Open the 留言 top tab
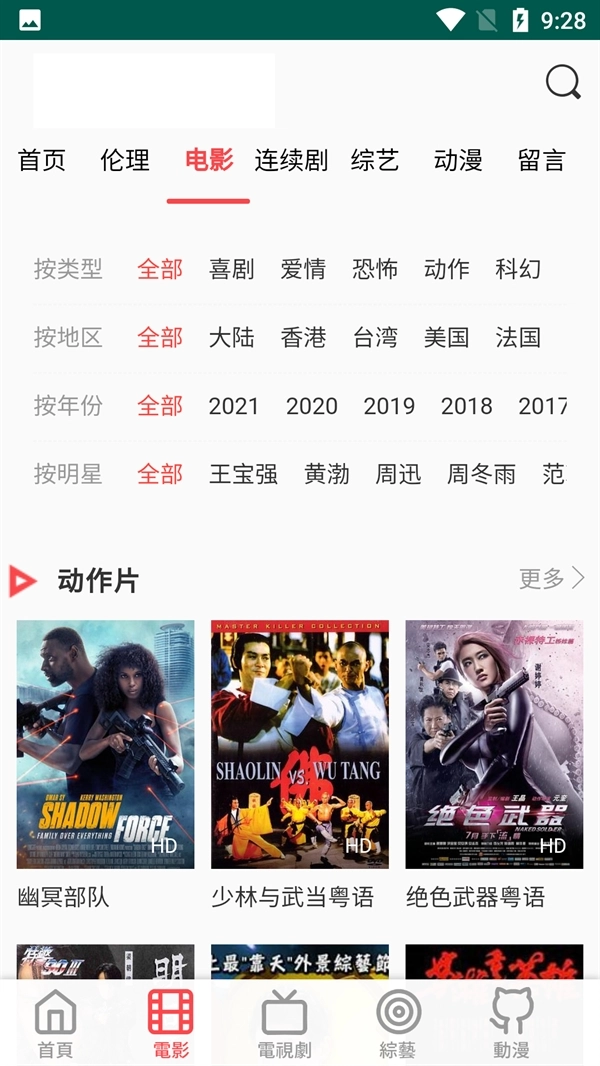Image resolution: width=600 pixels, height=1066 pixels. pyautogui.click(x=541, y=160)
